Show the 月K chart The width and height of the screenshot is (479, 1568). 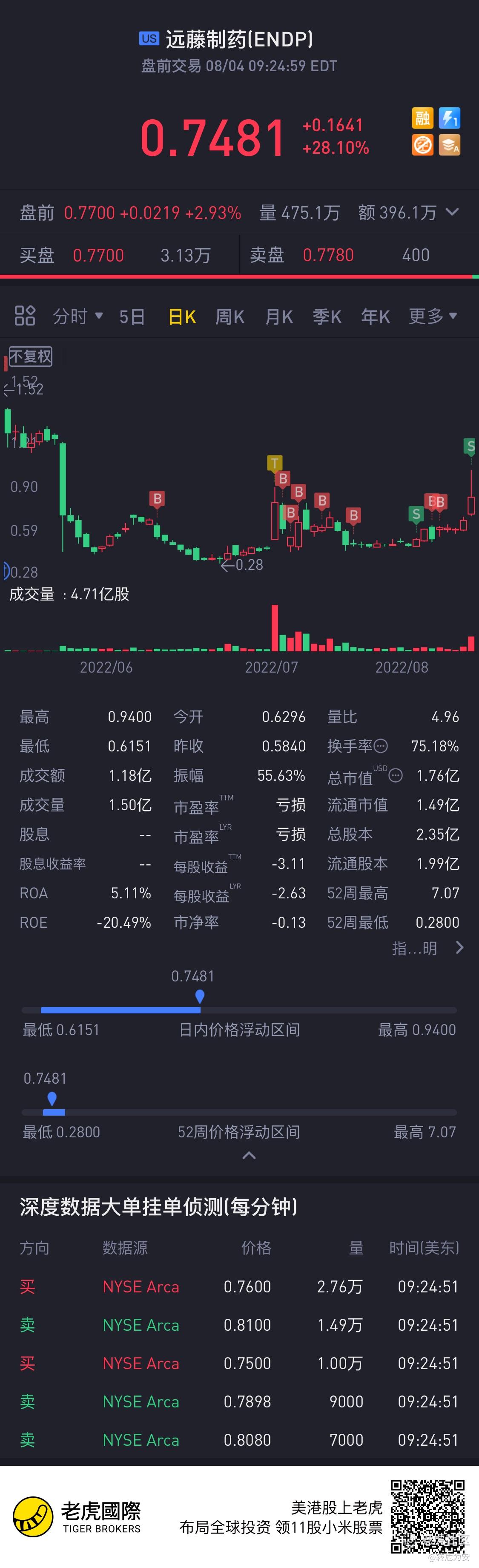pyautogui.click(x=279, y=316)
